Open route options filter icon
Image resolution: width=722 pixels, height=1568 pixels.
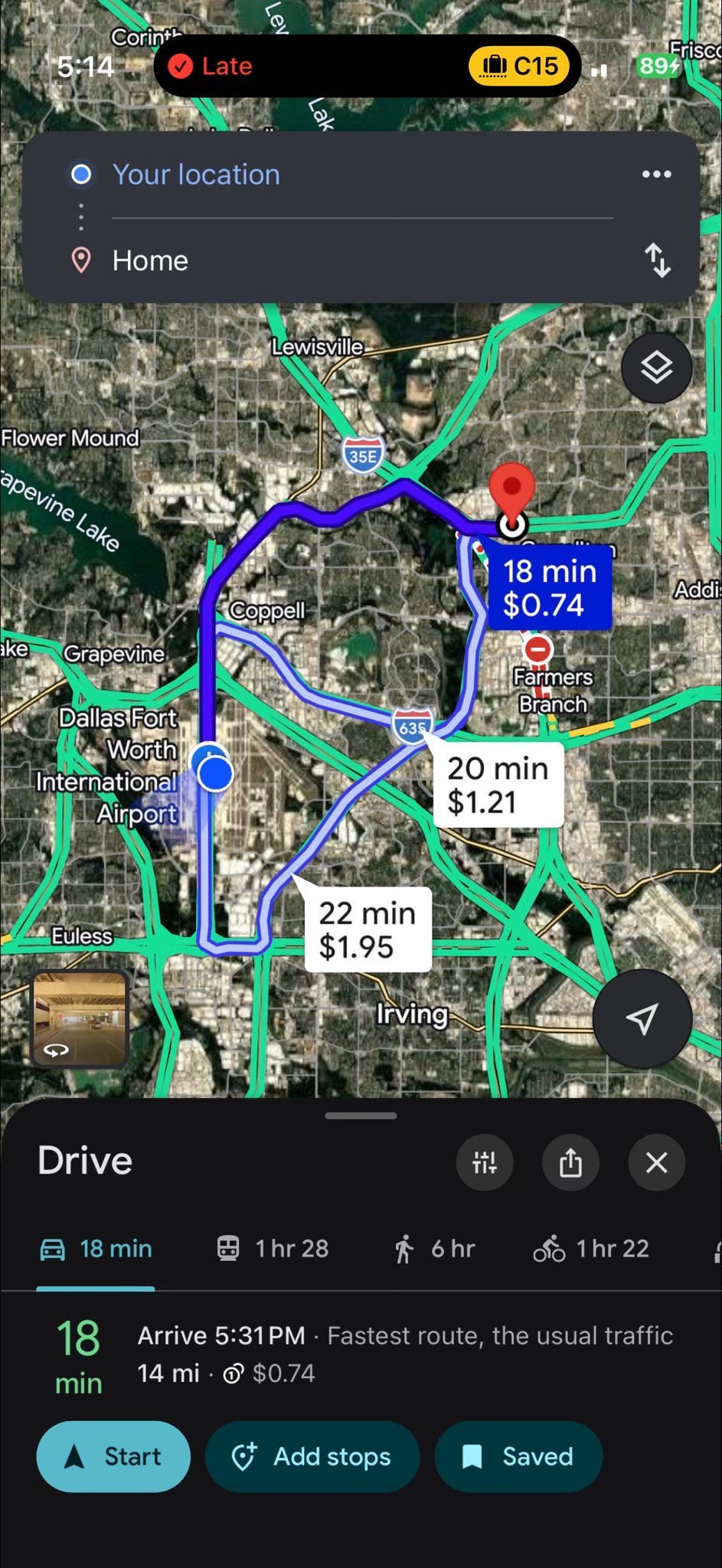coord(485,1162)
